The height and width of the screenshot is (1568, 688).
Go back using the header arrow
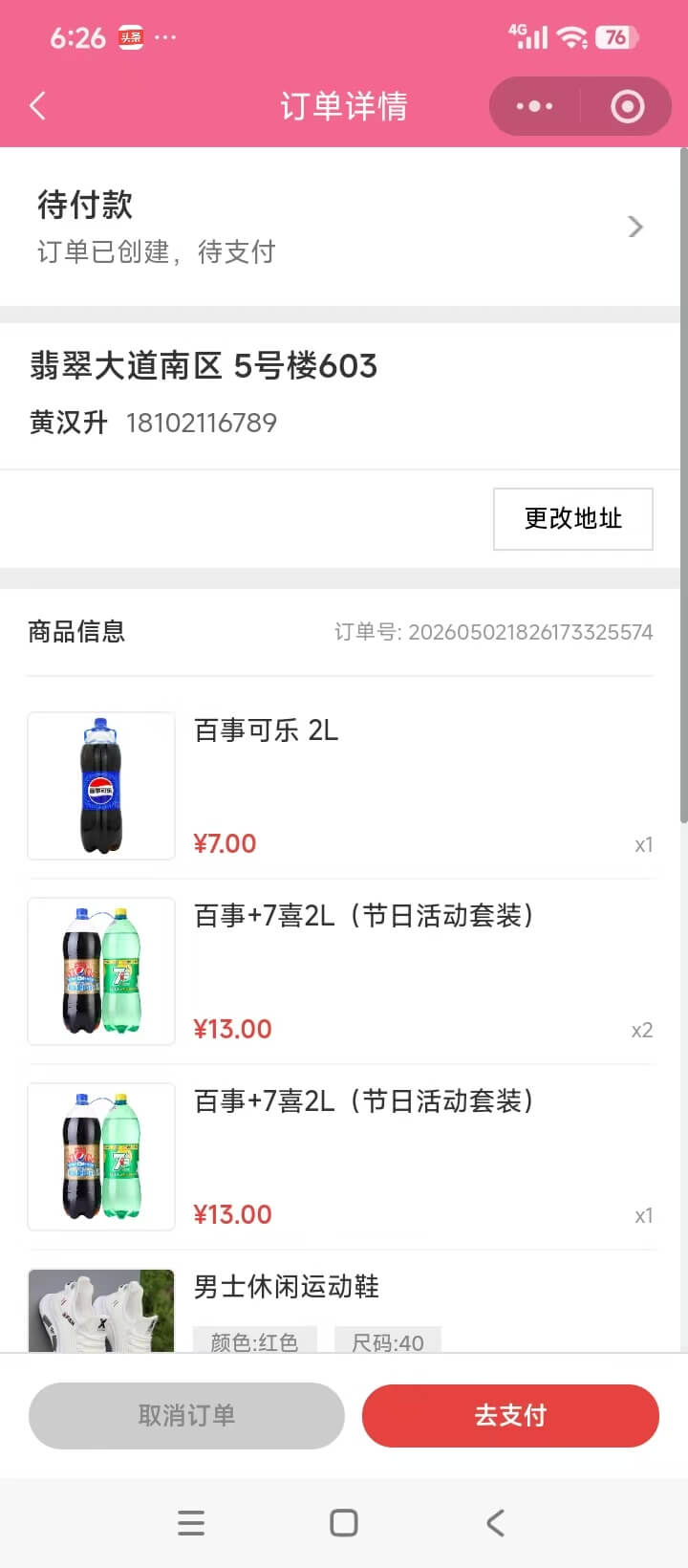(x=38, y=106)
